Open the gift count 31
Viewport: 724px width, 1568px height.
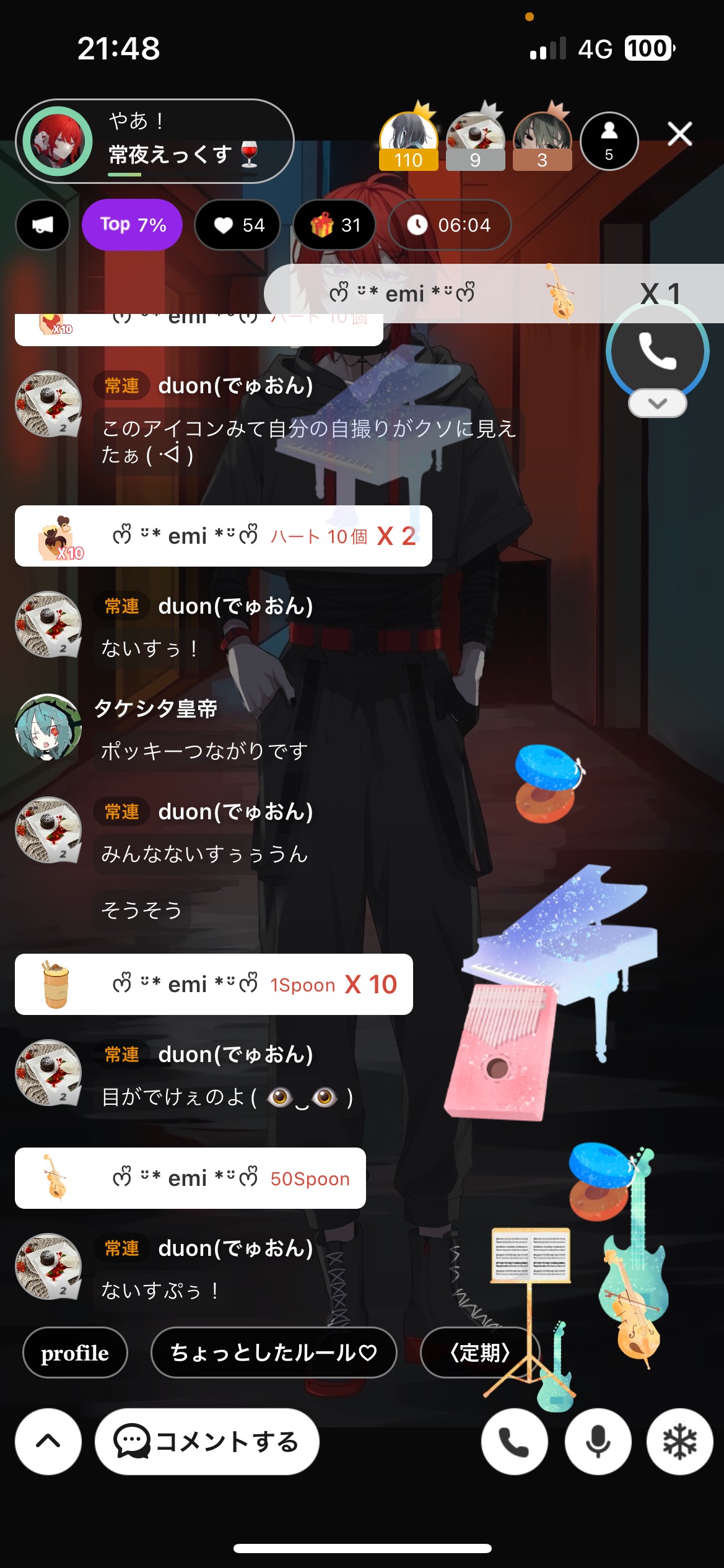335,225
